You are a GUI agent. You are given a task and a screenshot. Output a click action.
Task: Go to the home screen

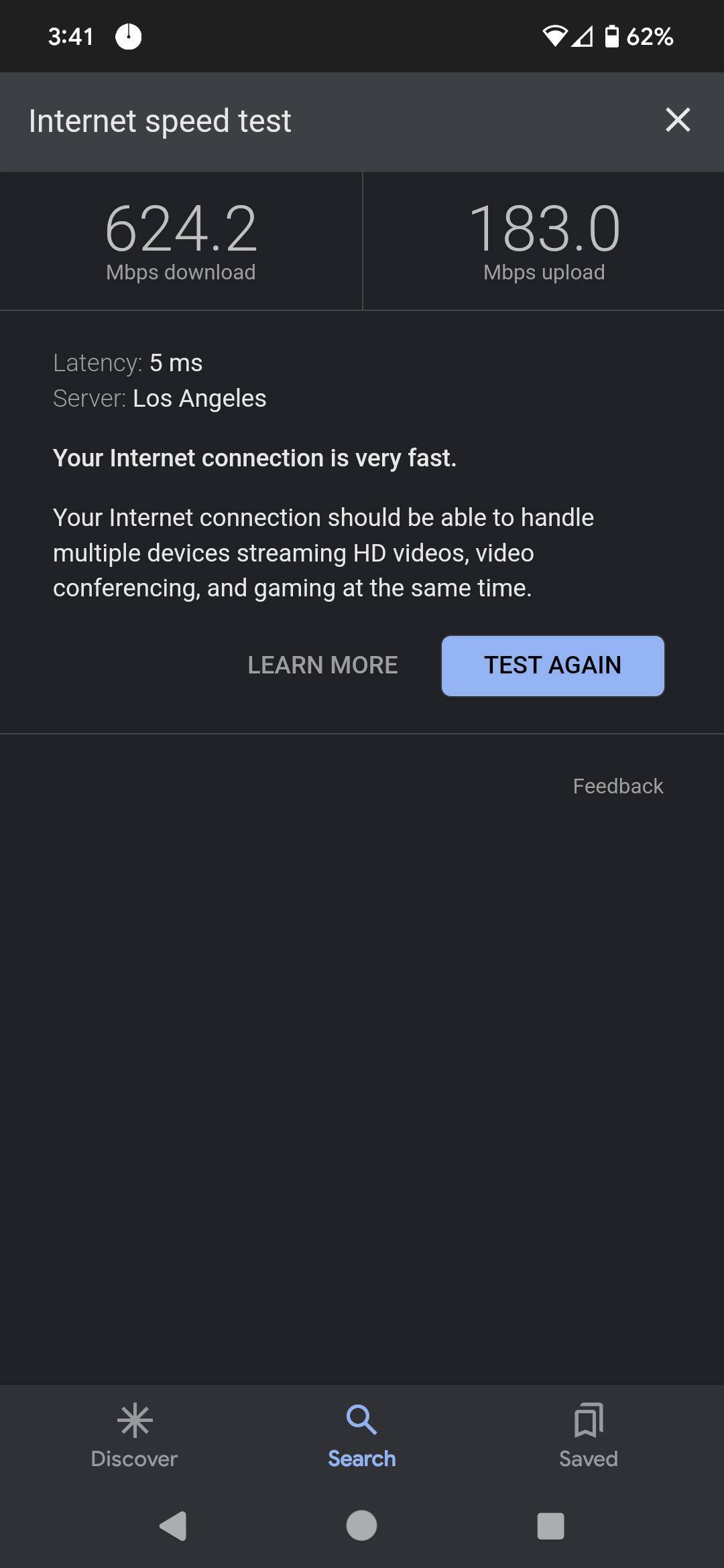point(361,1526)
